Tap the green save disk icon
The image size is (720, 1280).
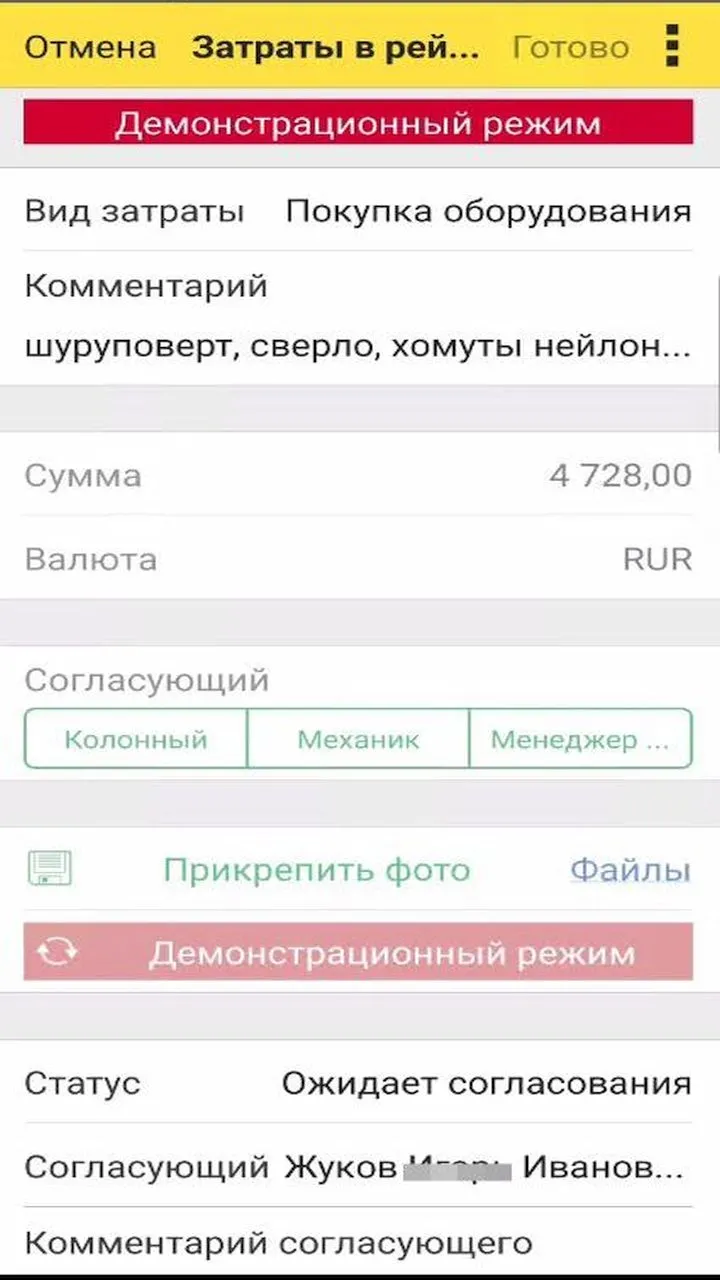click(x=49, y=869)
